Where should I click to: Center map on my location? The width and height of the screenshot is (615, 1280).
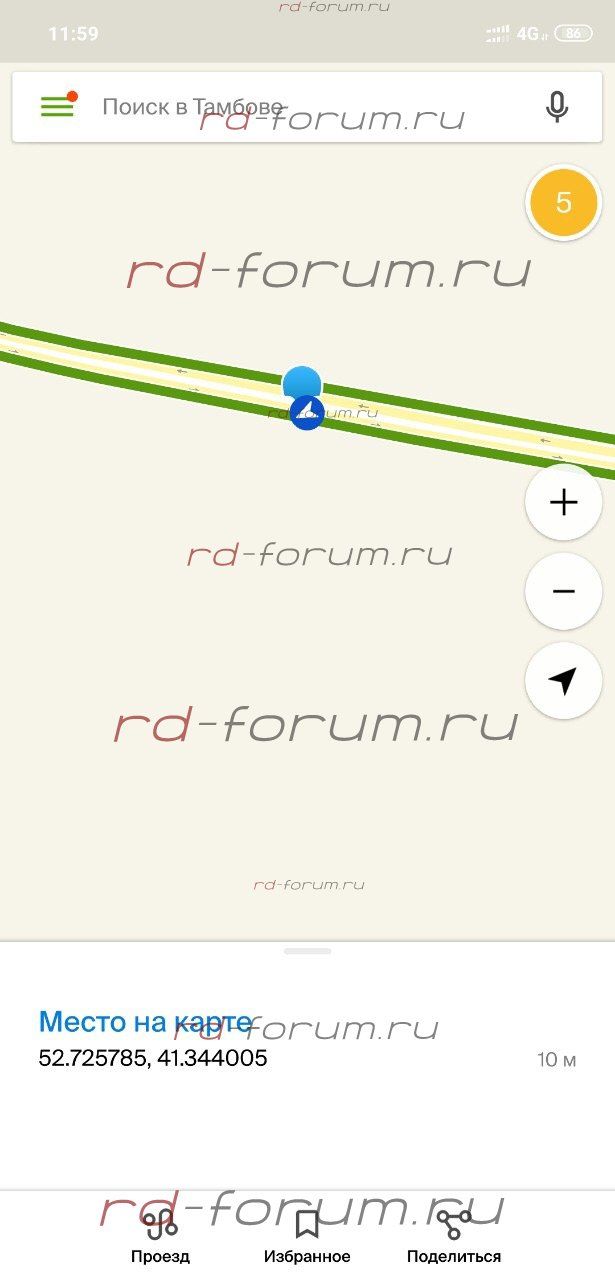[563, 681]
